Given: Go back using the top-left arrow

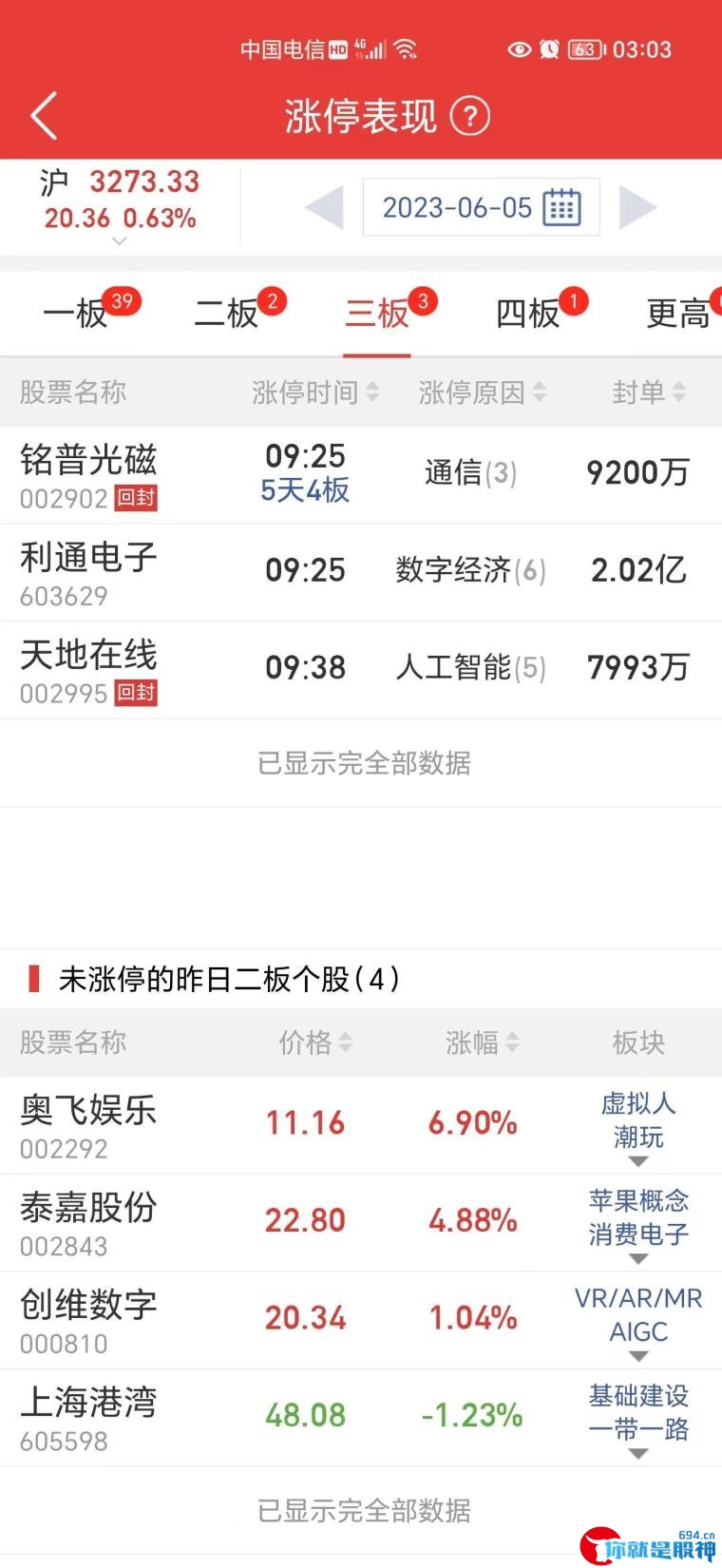Looking at the screenshot, I should pos(44,116).
